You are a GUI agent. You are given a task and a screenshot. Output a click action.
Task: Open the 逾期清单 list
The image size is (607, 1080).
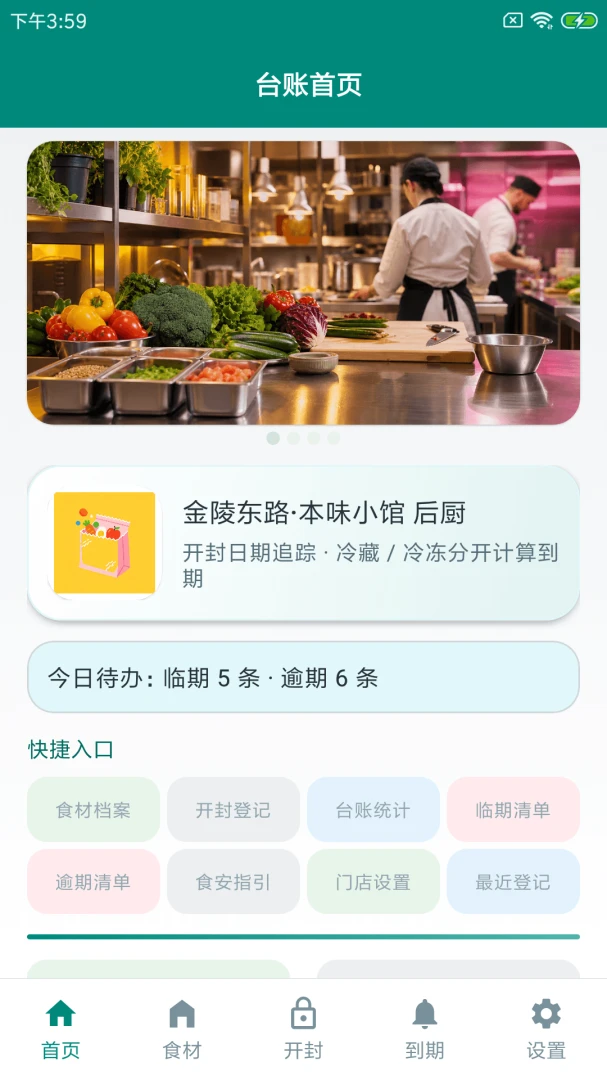click(x=93, y=881)
